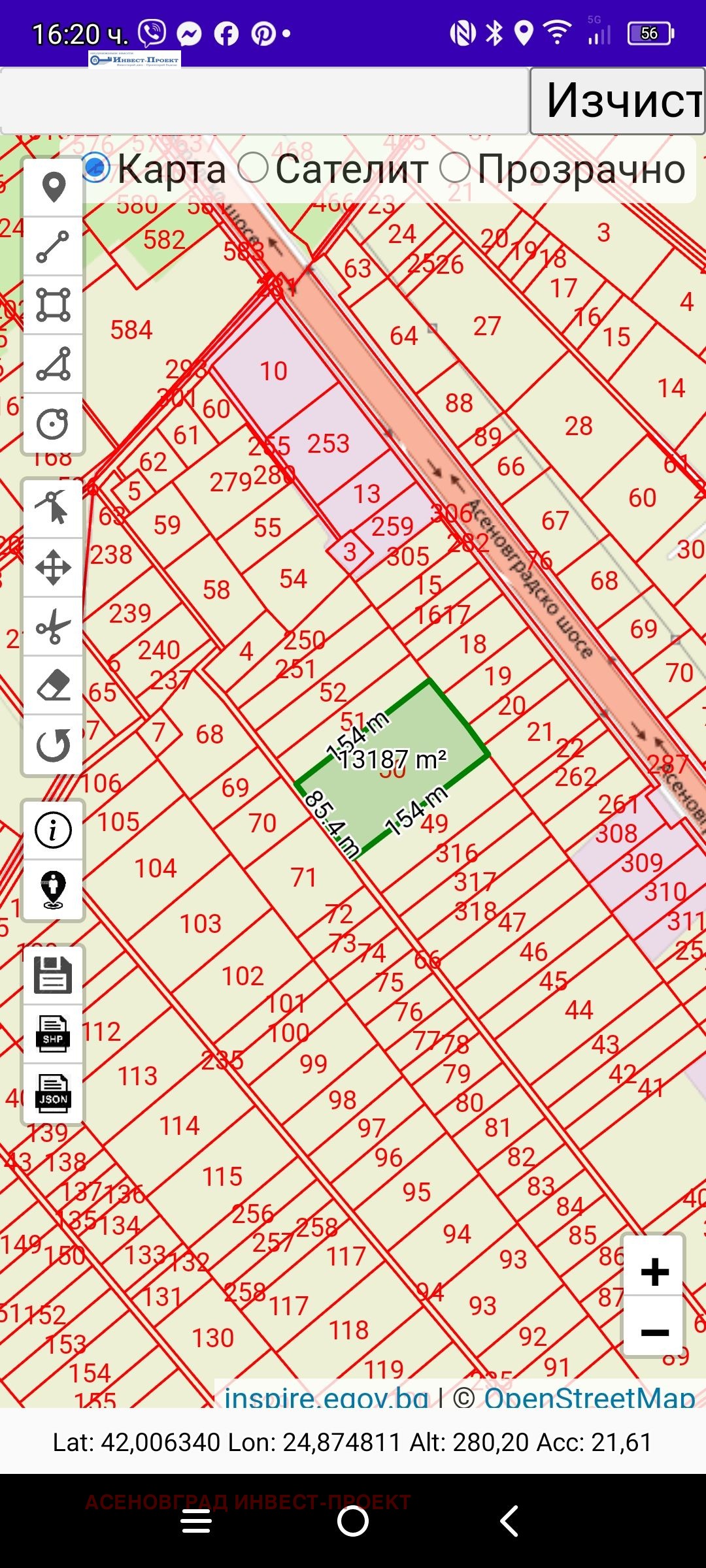The width and height of the screenshot is (706, 1568).
Task: Open the inspire.egov.bg link
Action: tap(326, 1398)
